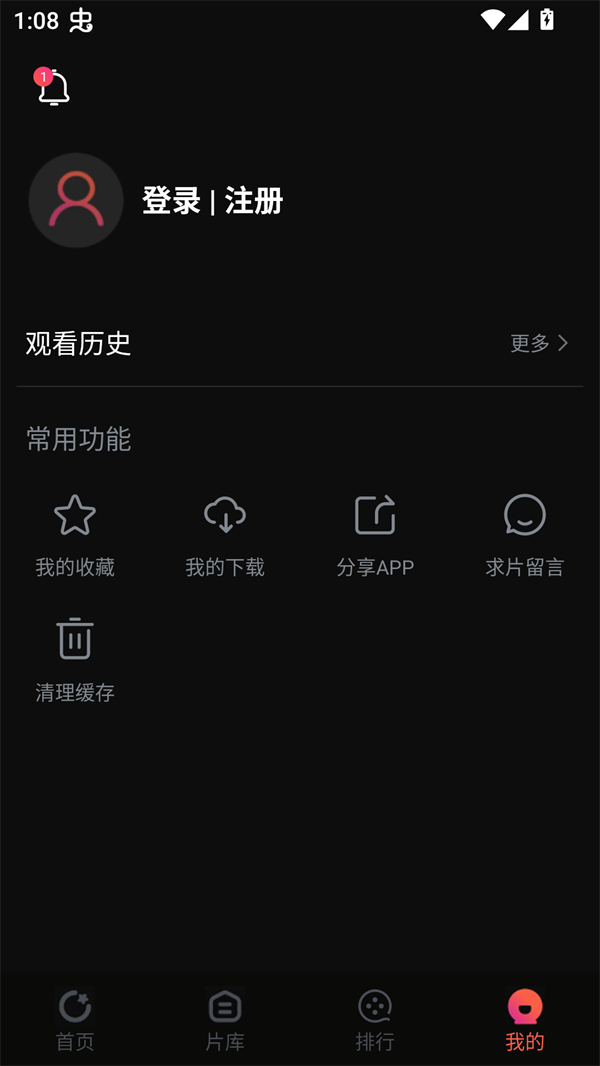Tap 登录 | 注册 to sign in
Viewport: 600px width, 1066px height.
[212, 201]
